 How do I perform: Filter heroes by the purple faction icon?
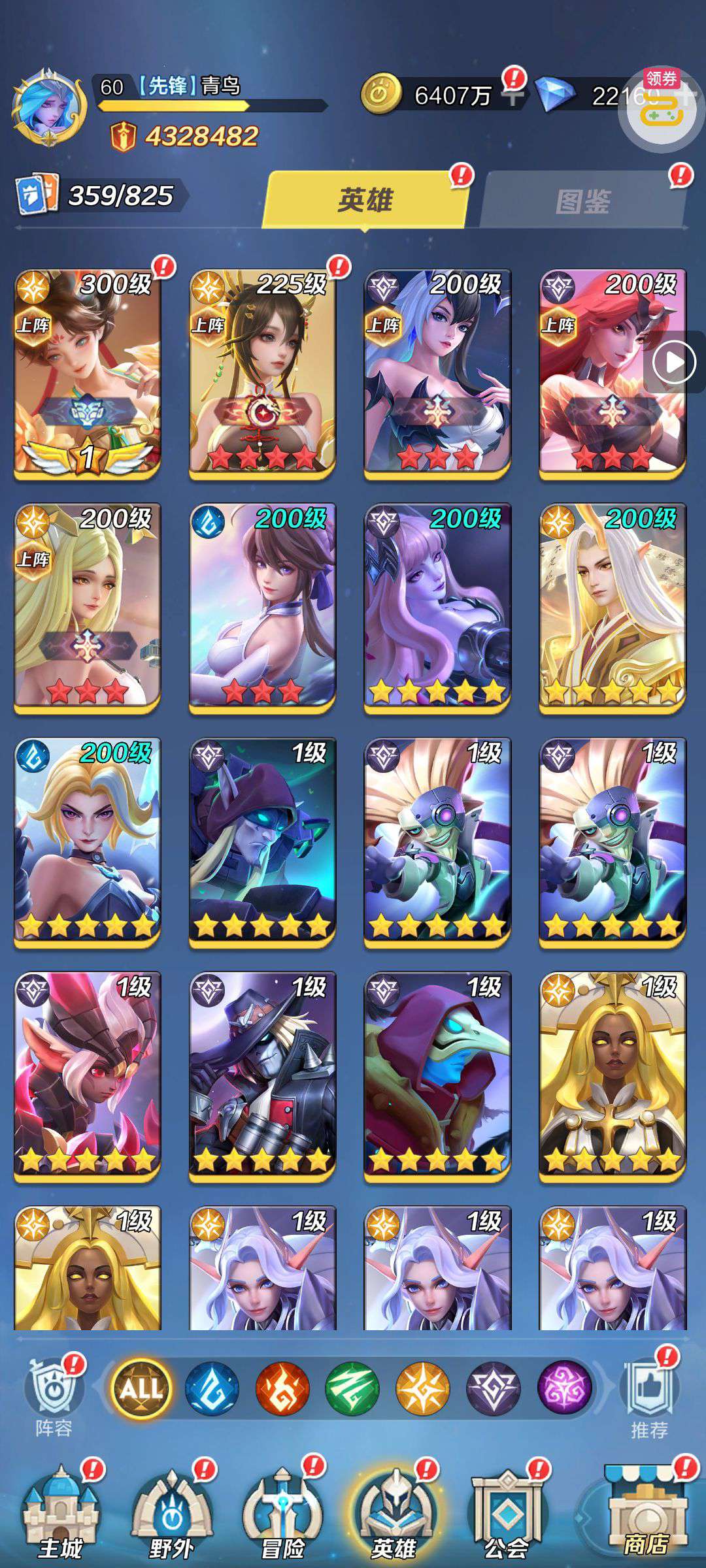point(565,1388)
